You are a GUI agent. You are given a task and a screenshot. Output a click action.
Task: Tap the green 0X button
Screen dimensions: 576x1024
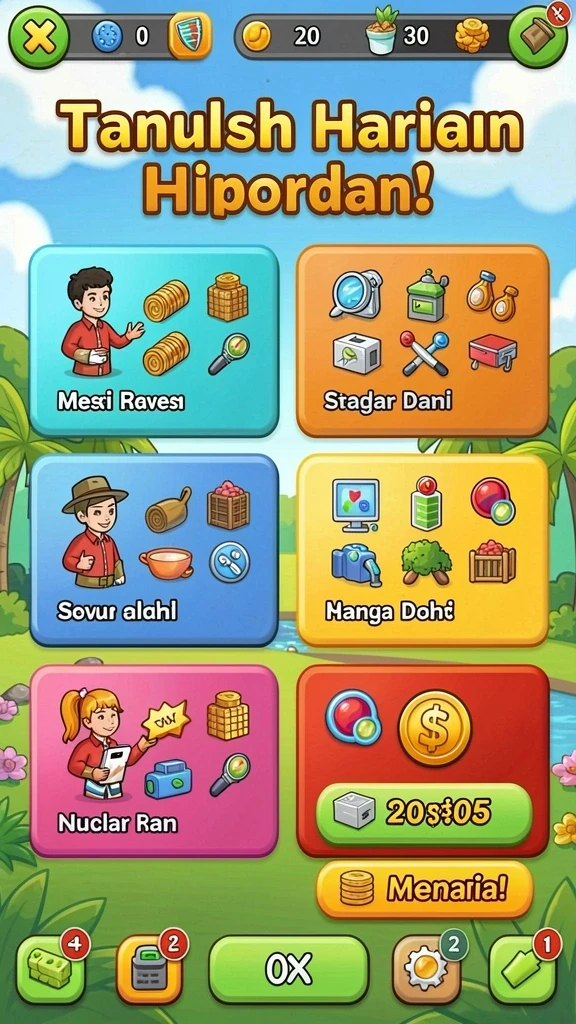[x=289, y=969]
